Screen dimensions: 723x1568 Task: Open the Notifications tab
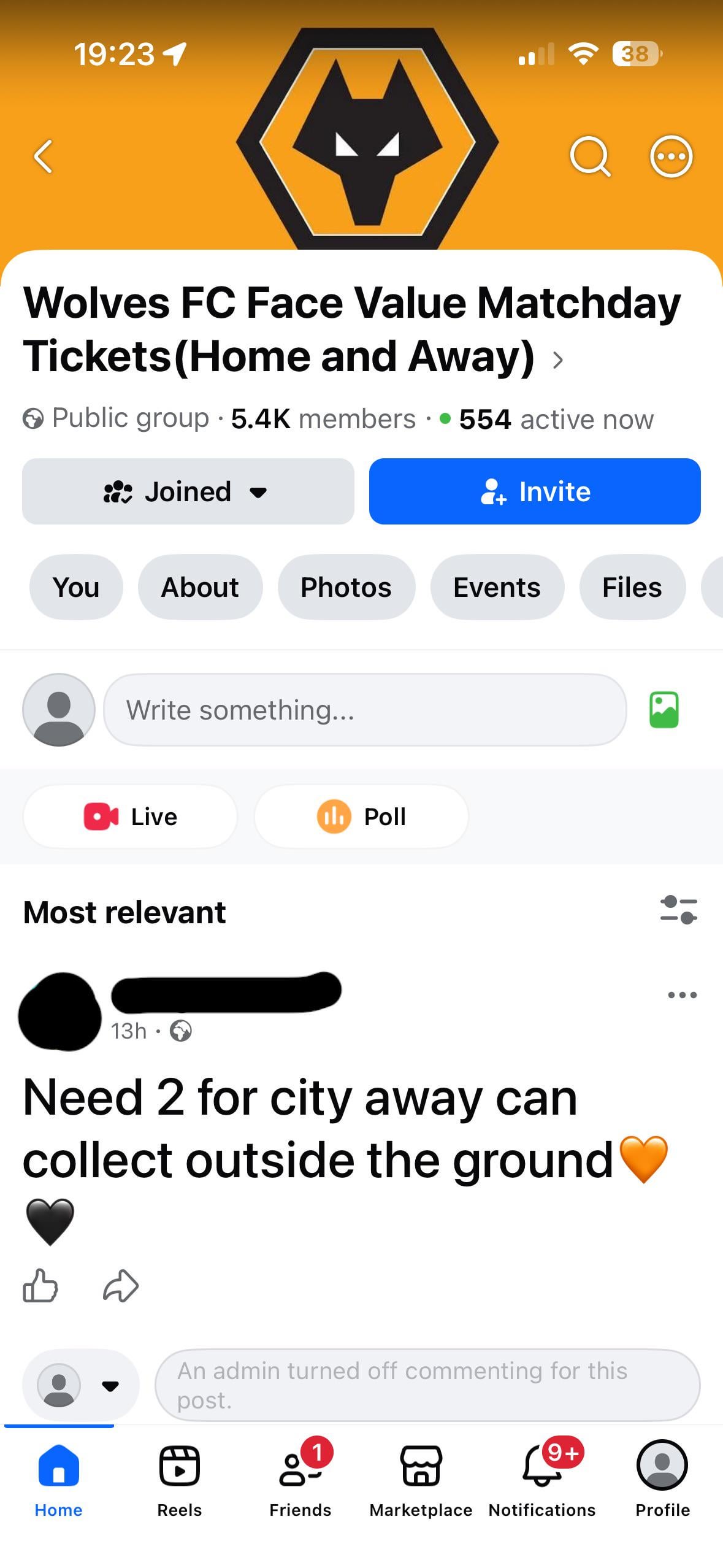tap(542, 1478)
